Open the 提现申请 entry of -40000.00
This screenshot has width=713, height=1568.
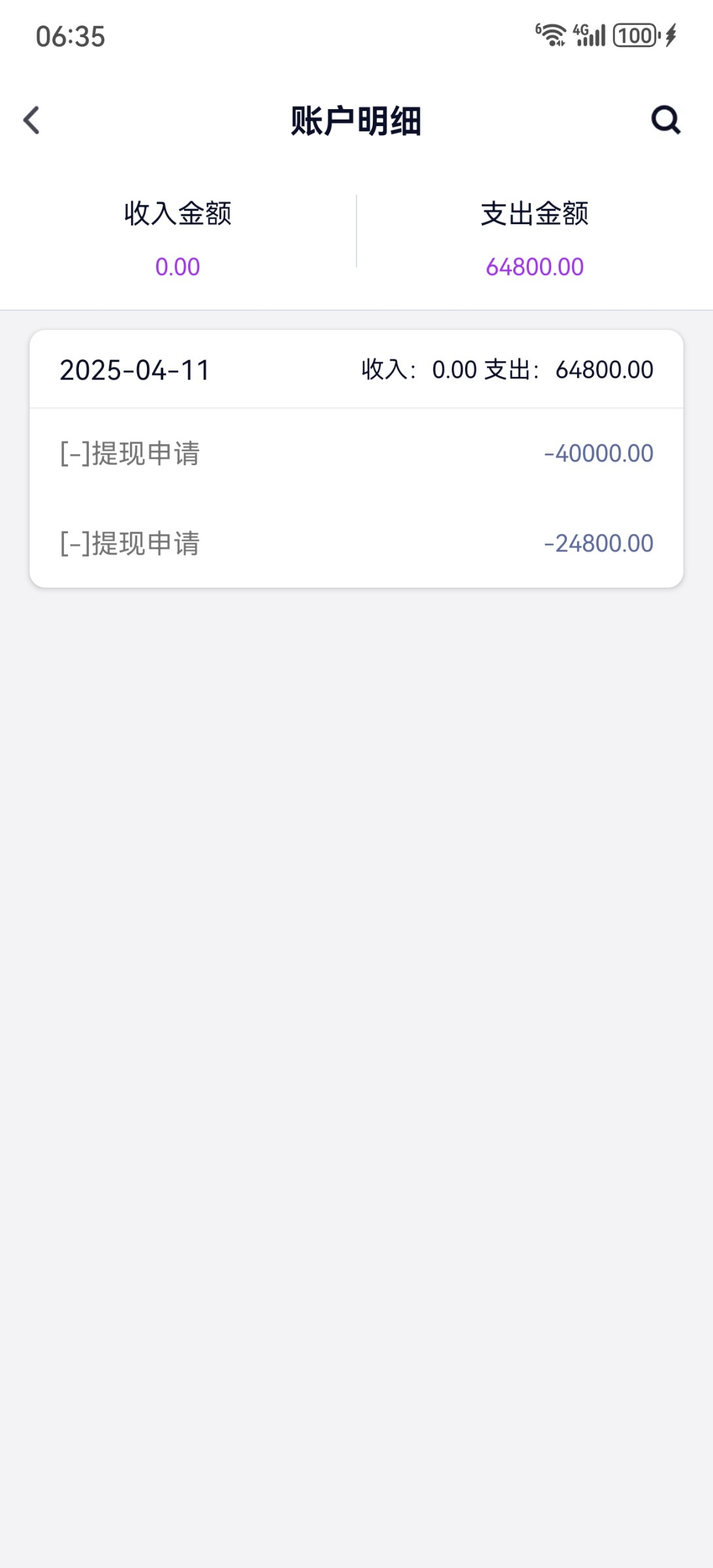(x=356, y=453)
